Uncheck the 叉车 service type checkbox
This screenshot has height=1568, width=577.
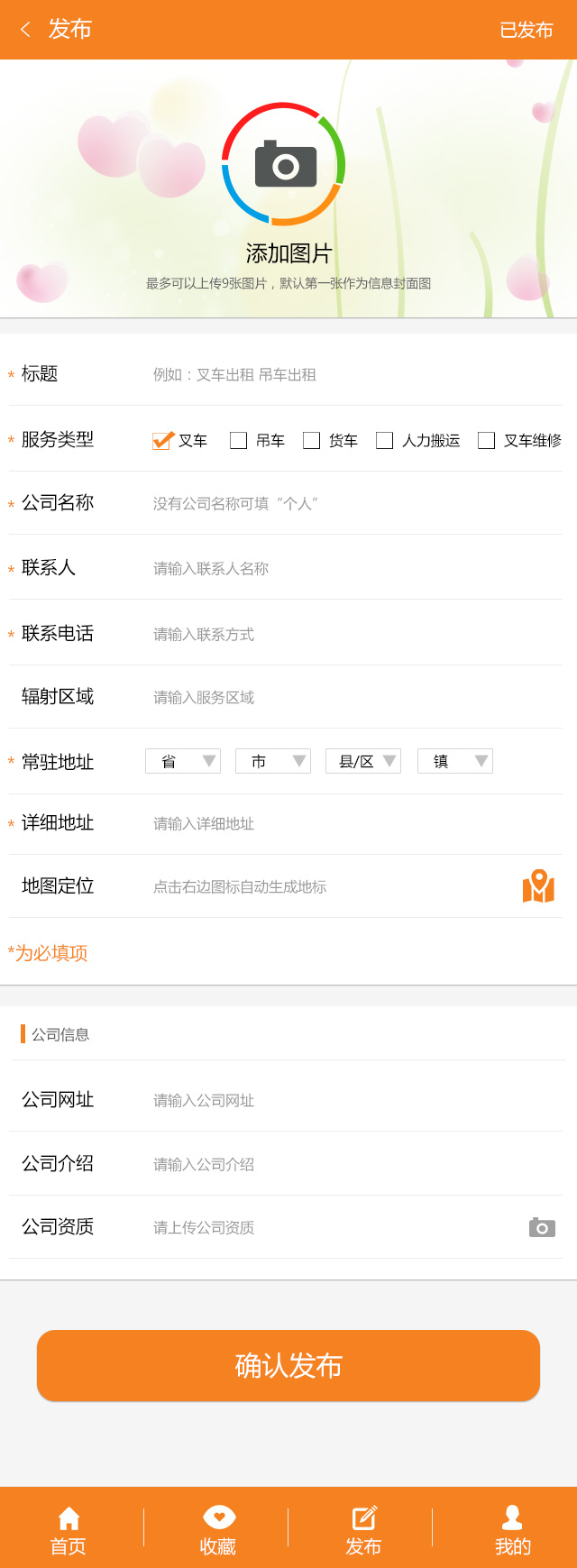pyautogui.click(x=162, y=440)
